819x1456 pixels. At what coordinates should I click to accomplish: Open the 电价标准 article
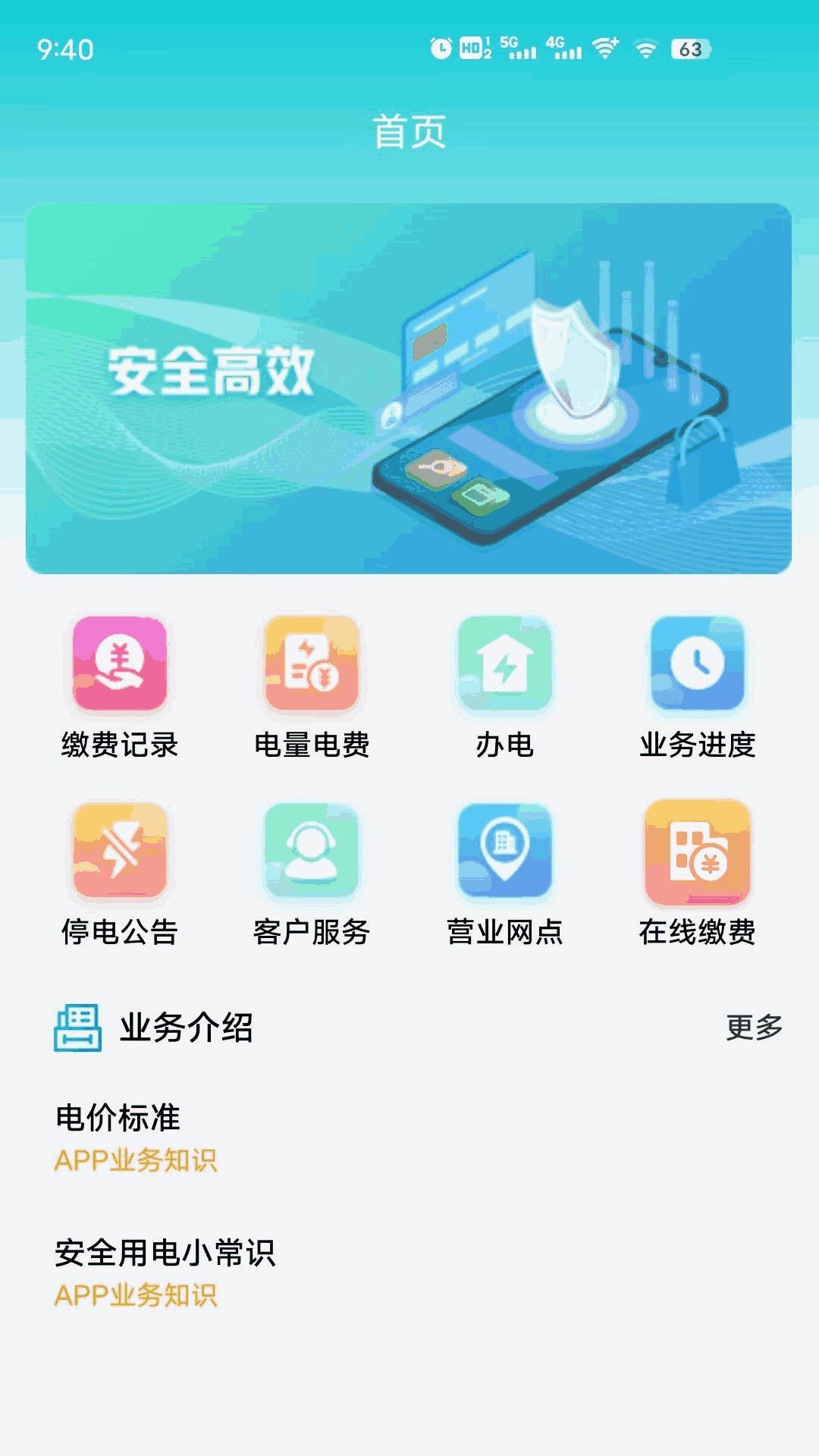(118, 1118)
